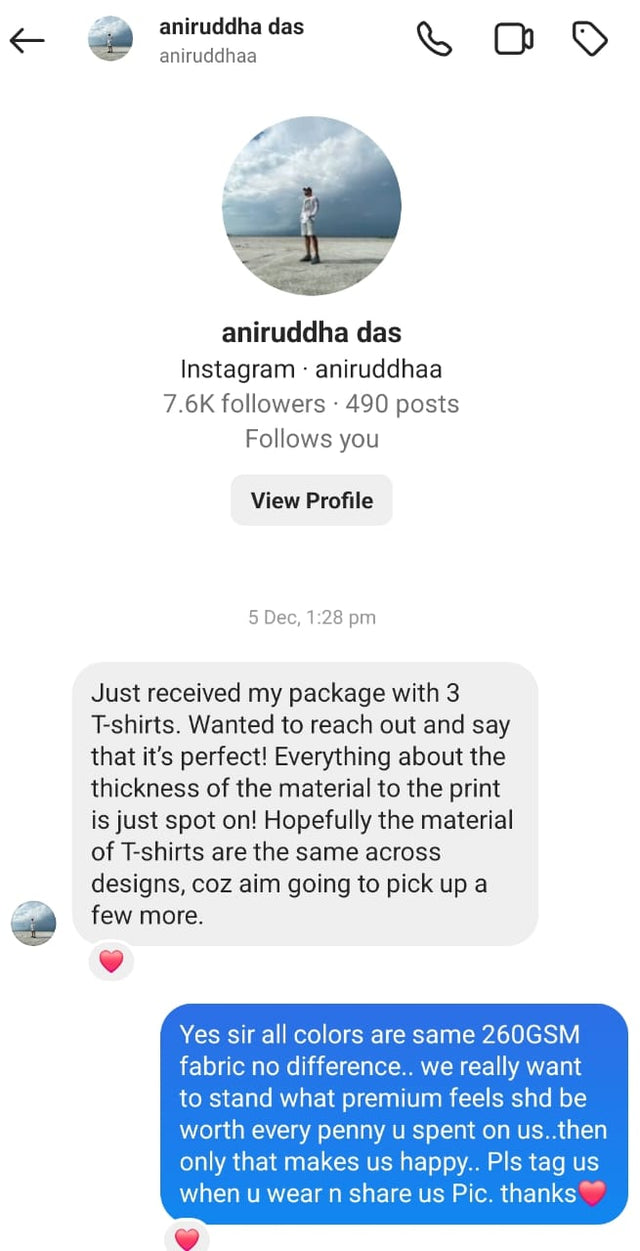This screenshot has width=640, height=1251.
Task: Open aniruddha das header name
Action: (231, 28)
